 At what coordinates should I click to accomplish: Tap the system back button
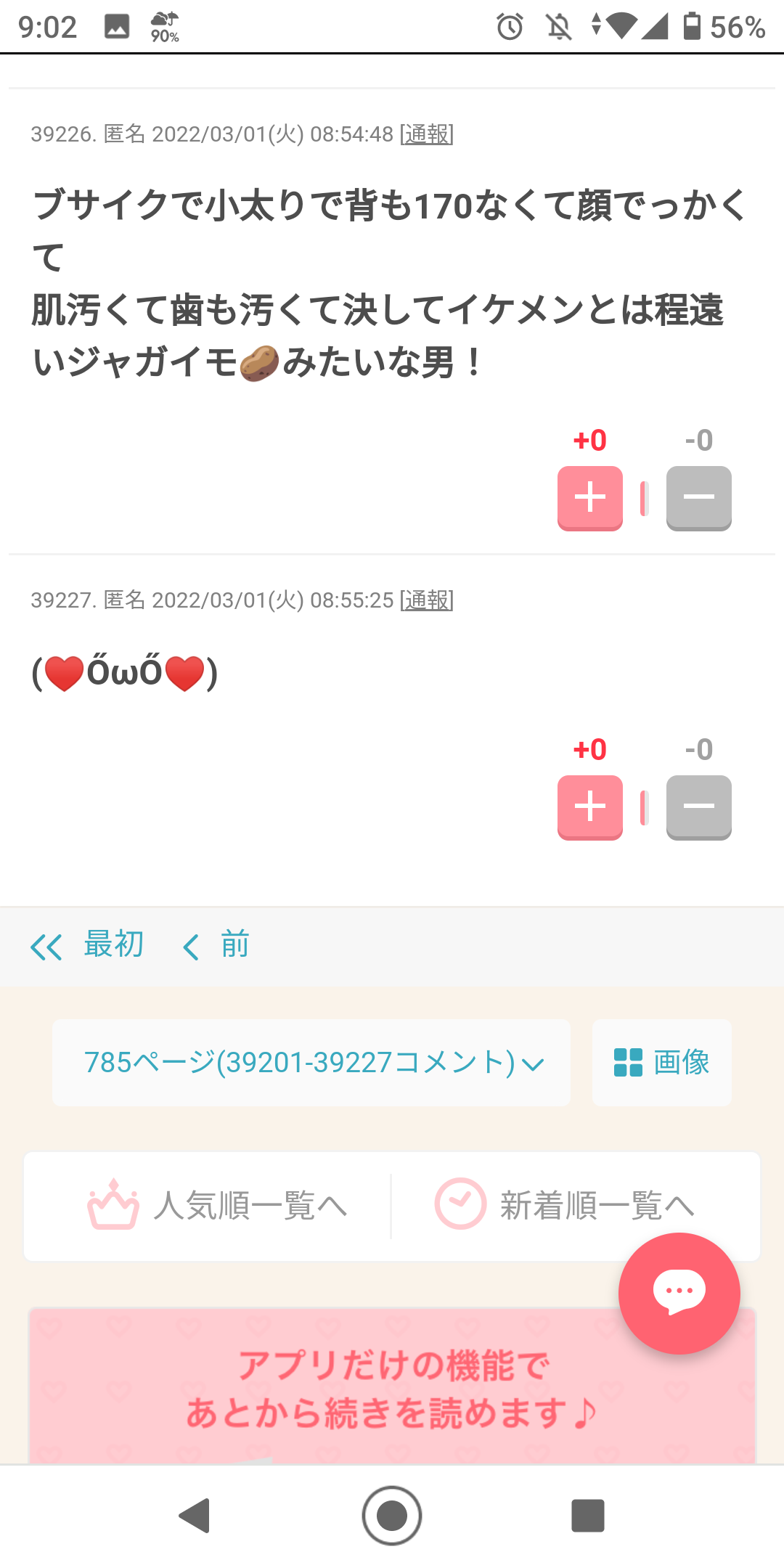pos(195,1516)
